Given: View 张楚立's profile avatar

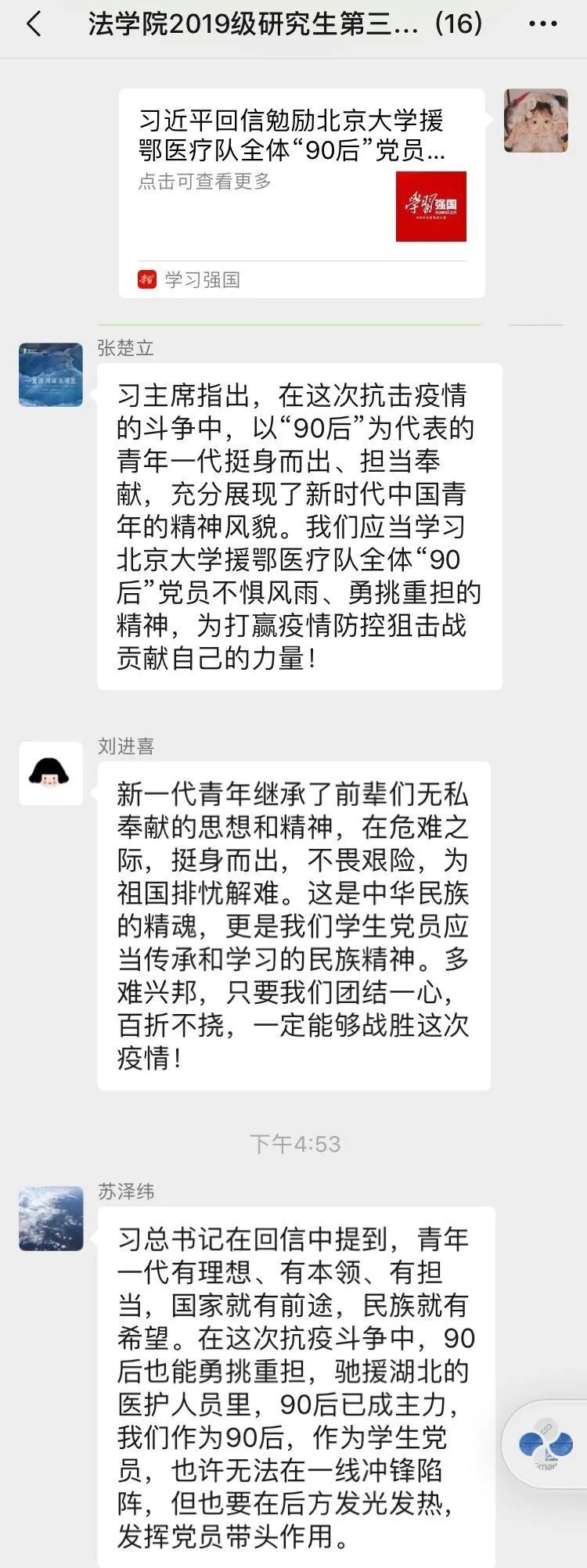Looking at the screenshot, I should pyautogui.click(x=51, y=375).
